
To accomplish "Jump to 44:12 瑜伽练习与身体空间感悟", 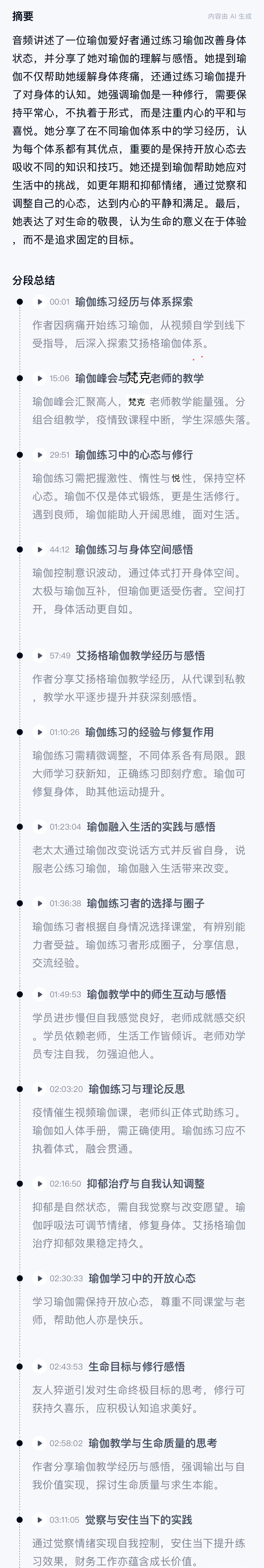I will click(40, 549).
